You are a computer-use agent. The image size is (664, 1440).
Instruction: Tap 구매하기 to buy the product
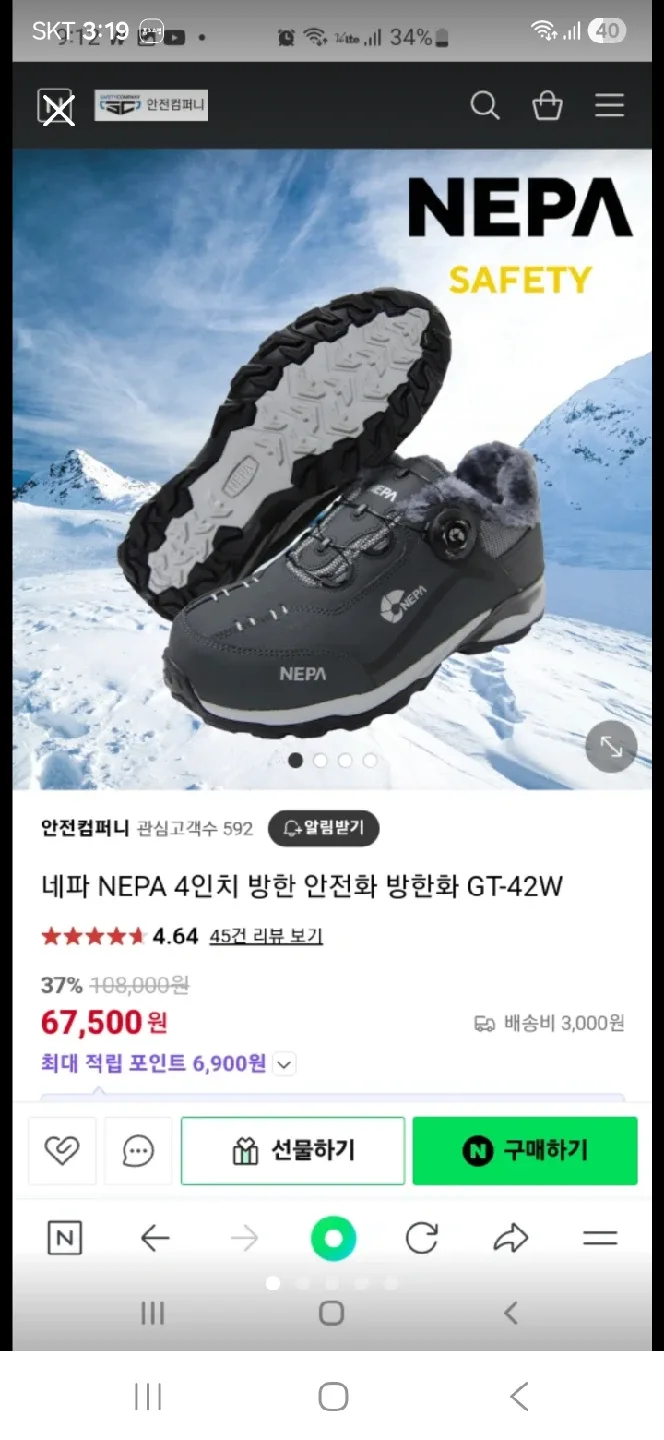pos(525,1151)
